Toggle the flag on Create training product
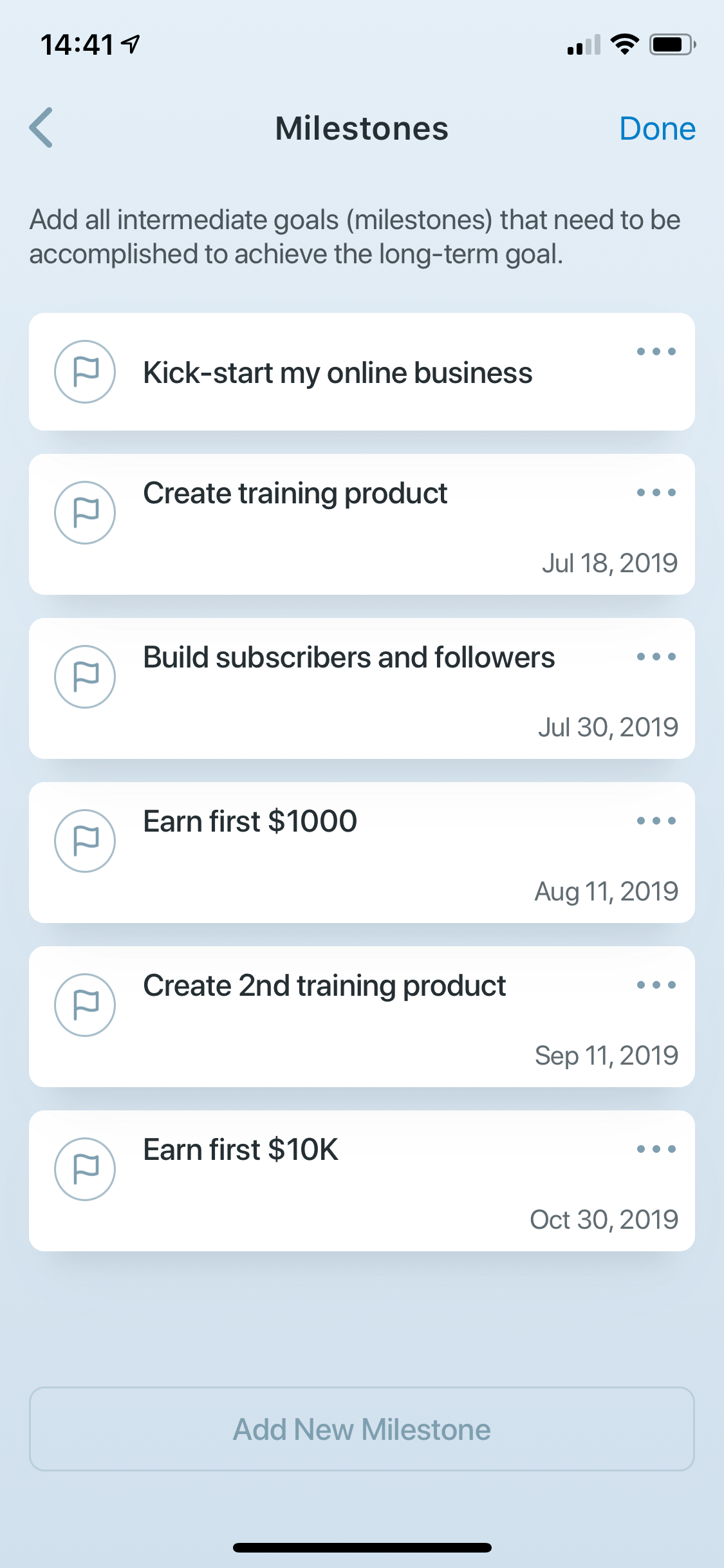The height and width of the screenshot is (1568, 724). pos(85,513)
